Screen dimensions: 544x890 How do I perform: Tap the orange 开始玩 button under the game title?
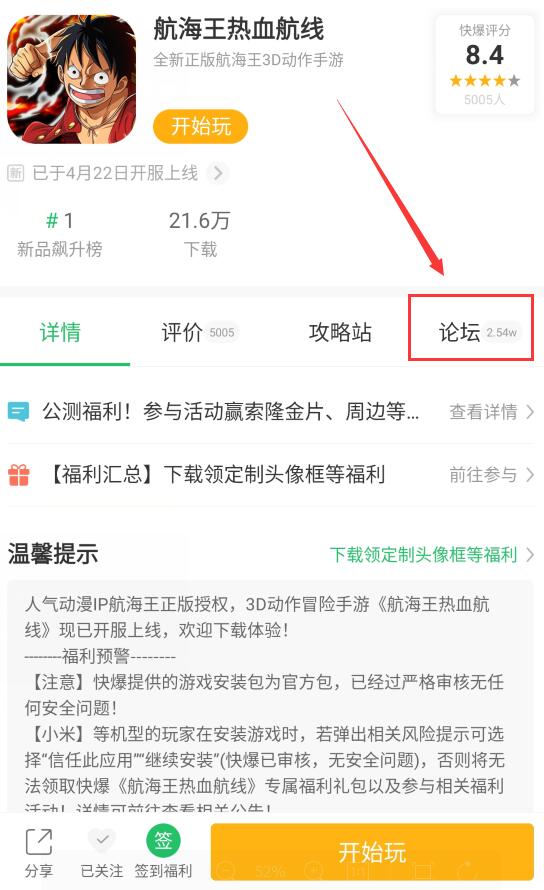pyautogui.click(x=200, y=126)
